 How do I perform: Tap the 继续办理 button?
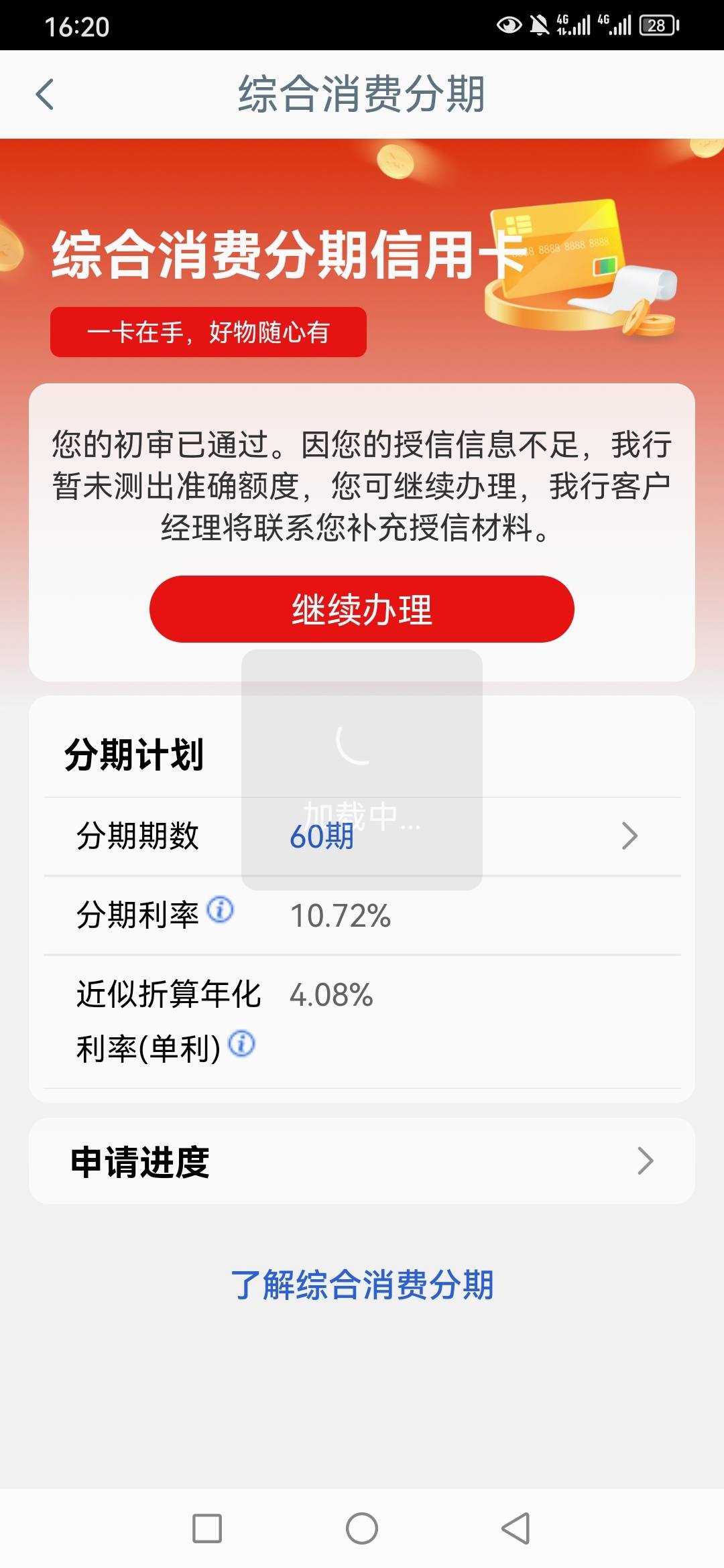362,609
